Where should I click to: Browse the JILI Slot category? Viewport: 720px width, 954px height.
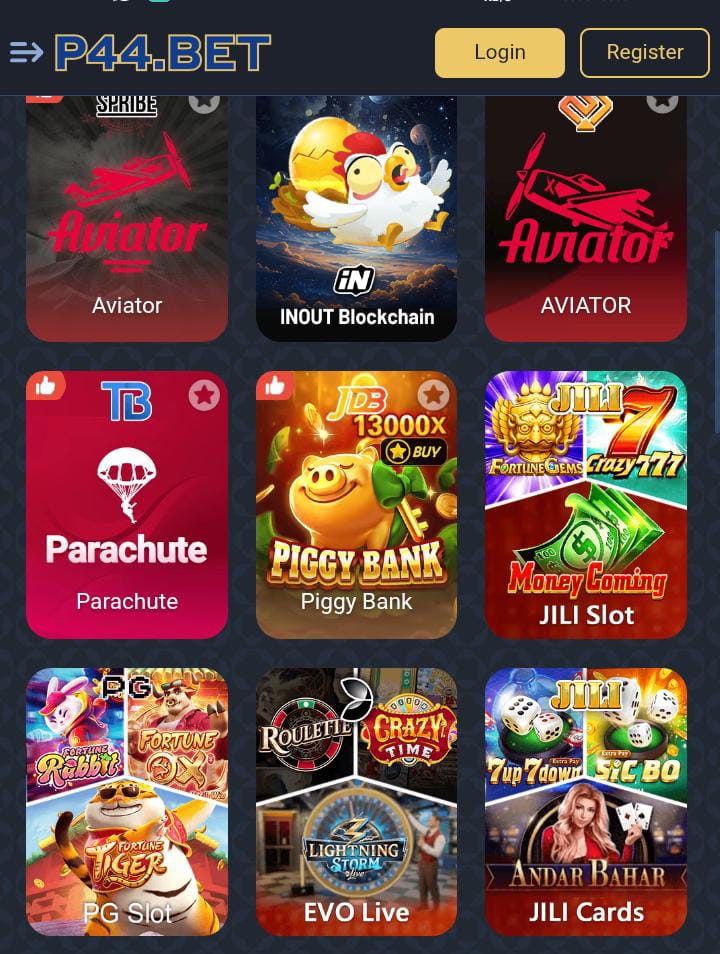point(585,505)
